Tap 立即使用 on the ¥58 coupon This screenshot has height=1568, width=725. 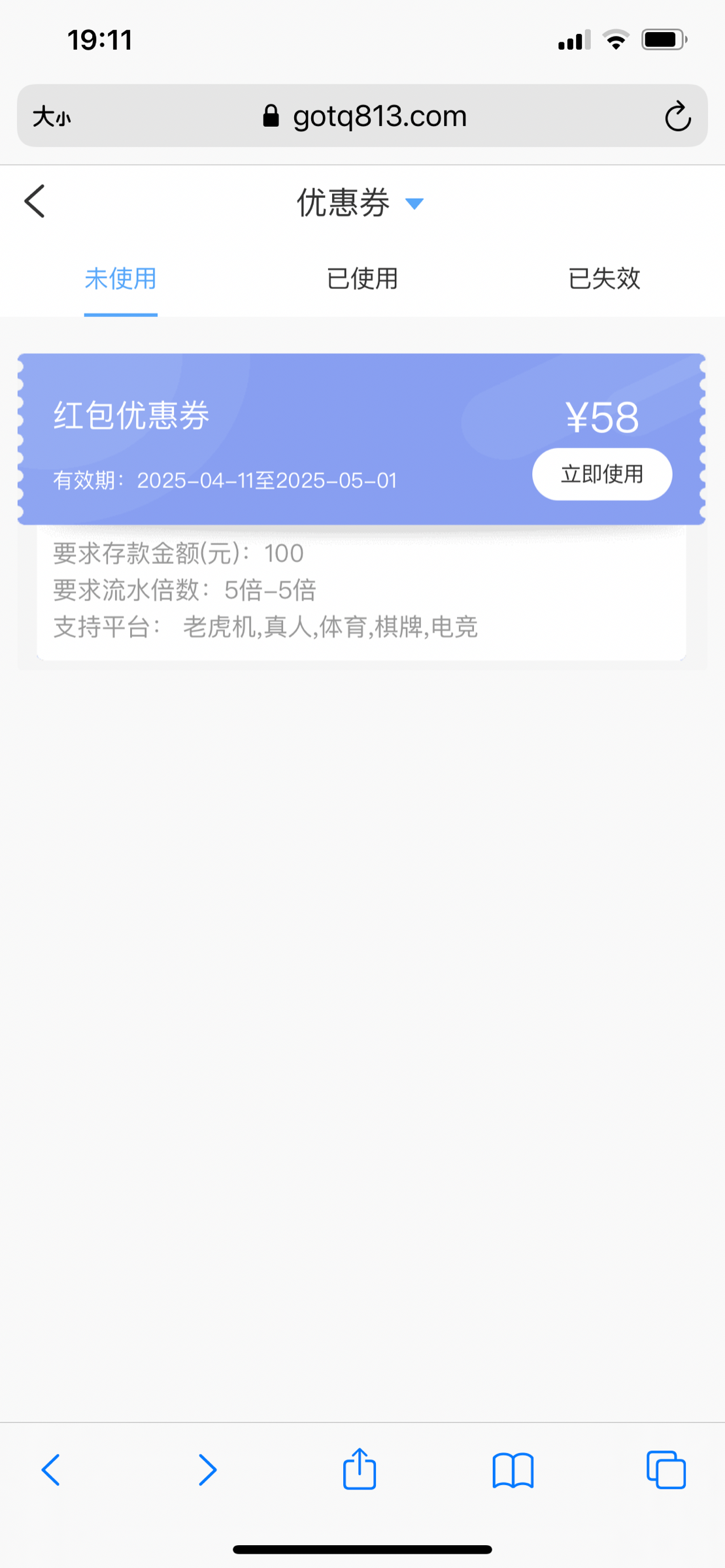pos(601,474)
